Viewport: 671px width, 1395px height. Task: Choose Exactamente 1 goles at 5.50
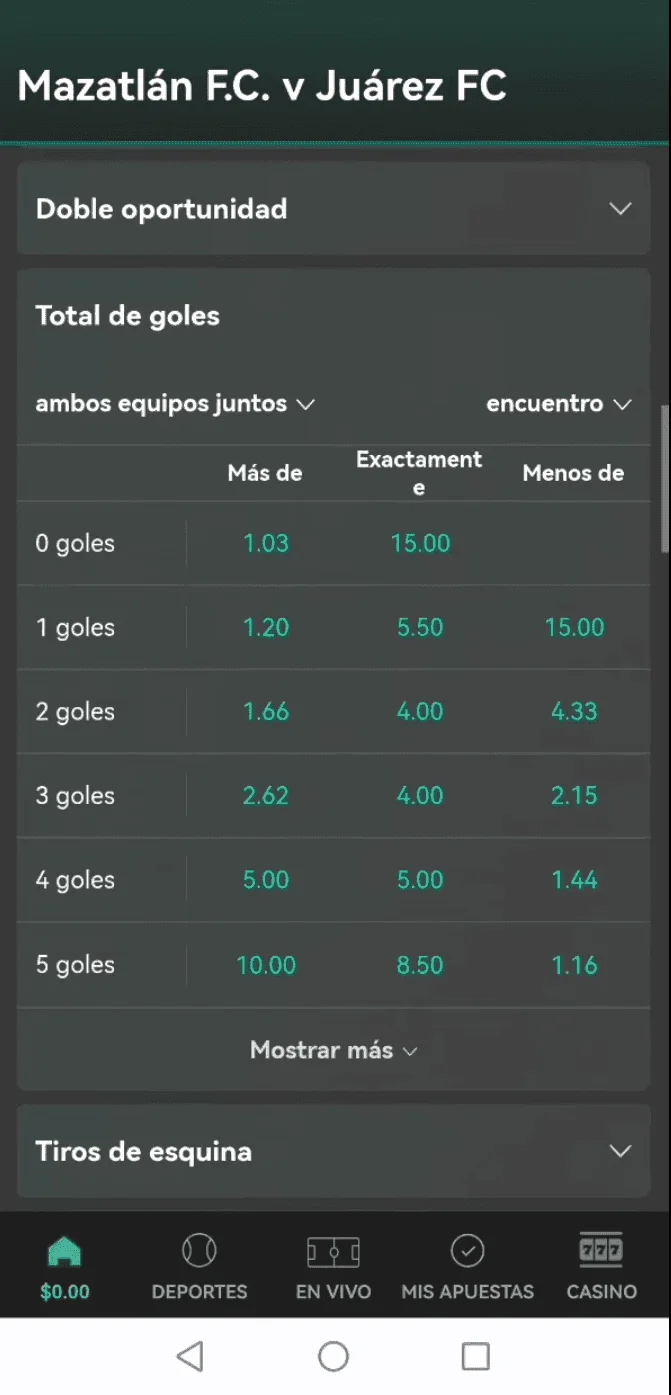tap(420, 628)
